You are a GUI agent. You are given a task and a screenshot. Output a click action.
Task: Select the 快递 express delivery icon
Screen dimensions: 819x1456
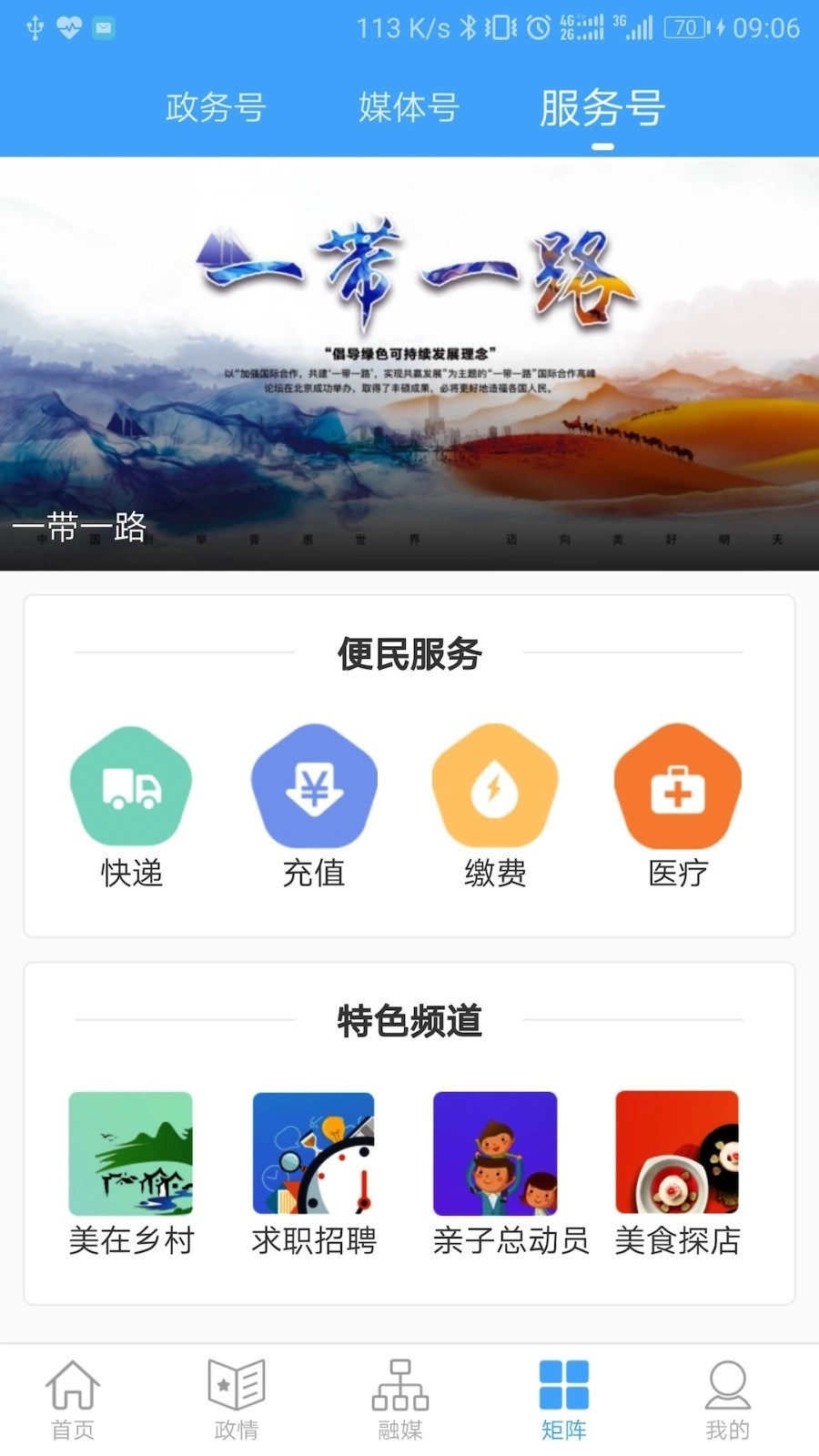click(x=130, y=784)
